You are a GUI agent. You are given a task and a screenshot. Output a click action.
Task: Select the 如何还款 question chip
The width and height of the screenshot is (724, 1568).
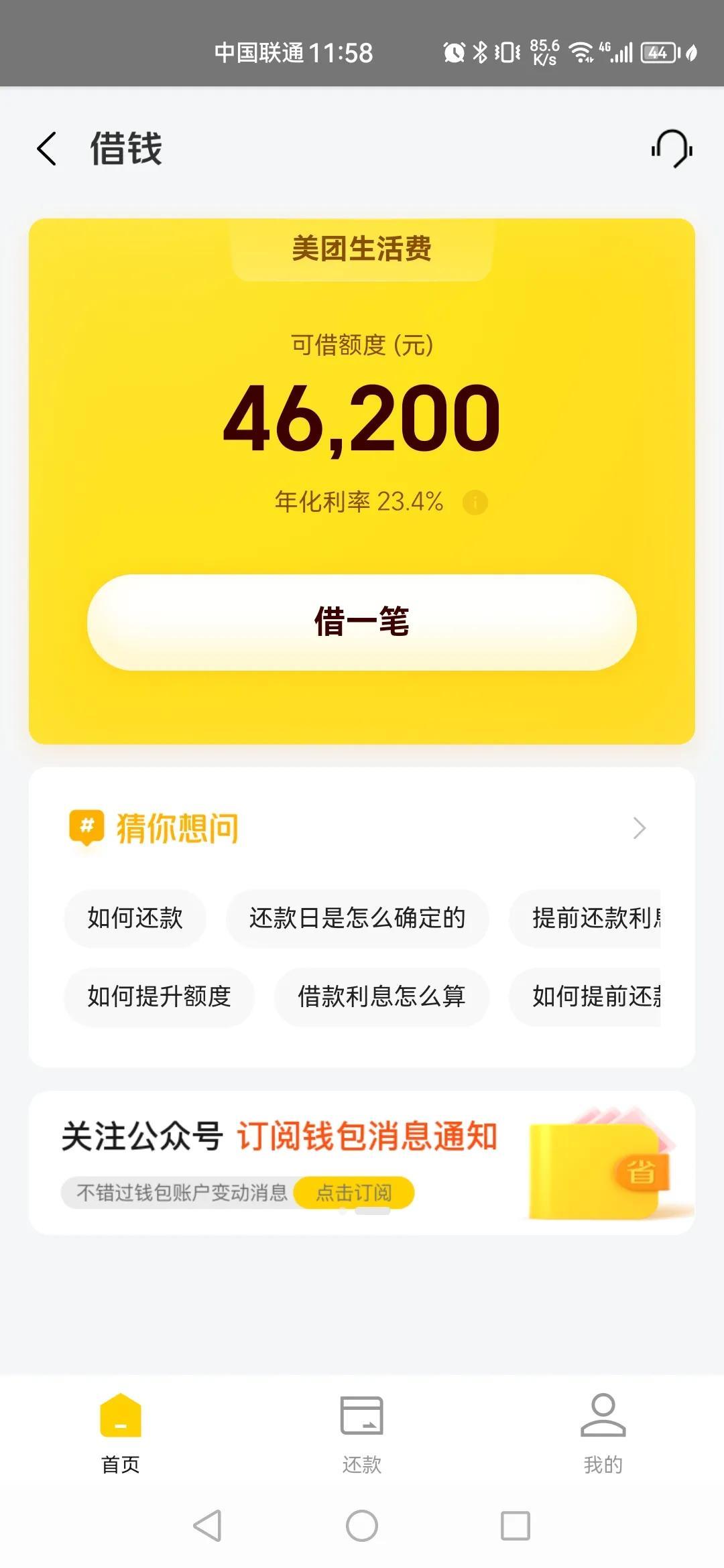(135, 918)
